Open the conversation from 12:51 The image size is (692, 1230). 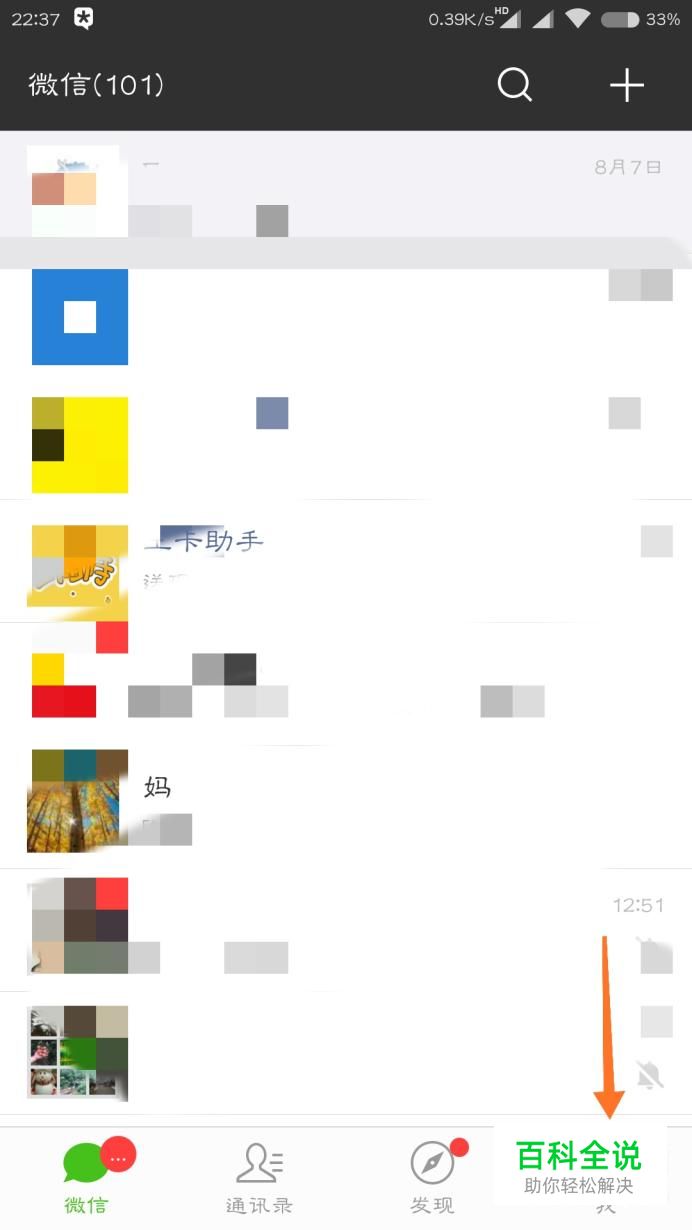346,930
